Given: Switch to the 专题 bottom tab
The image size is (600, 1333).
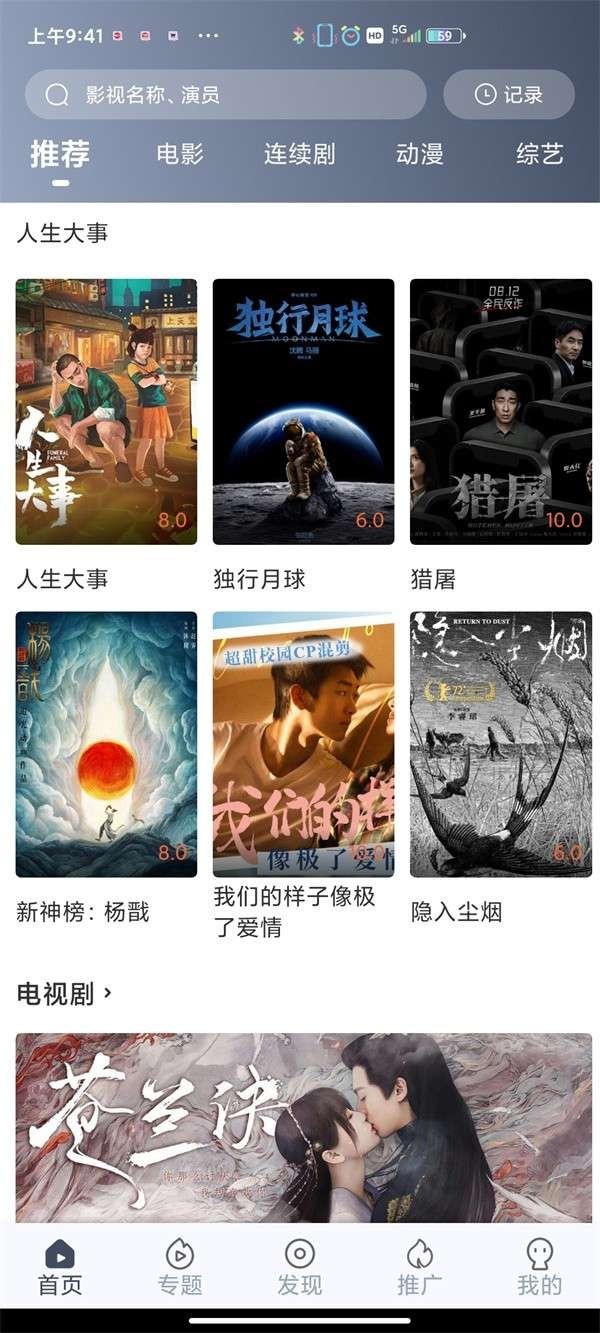Looking at the screenshot, I should [x=180, y=1267].
